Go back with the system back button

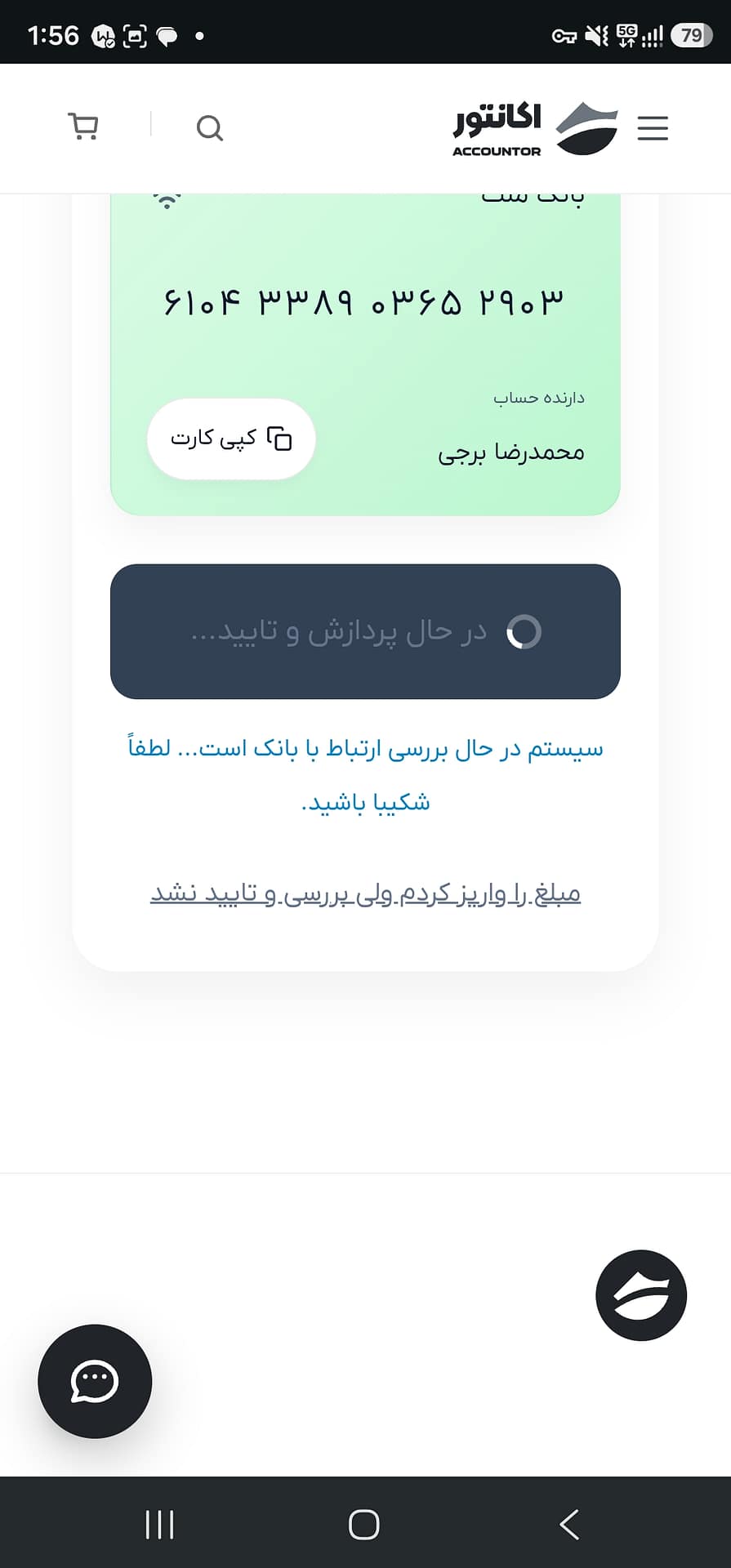[569, 1524]
